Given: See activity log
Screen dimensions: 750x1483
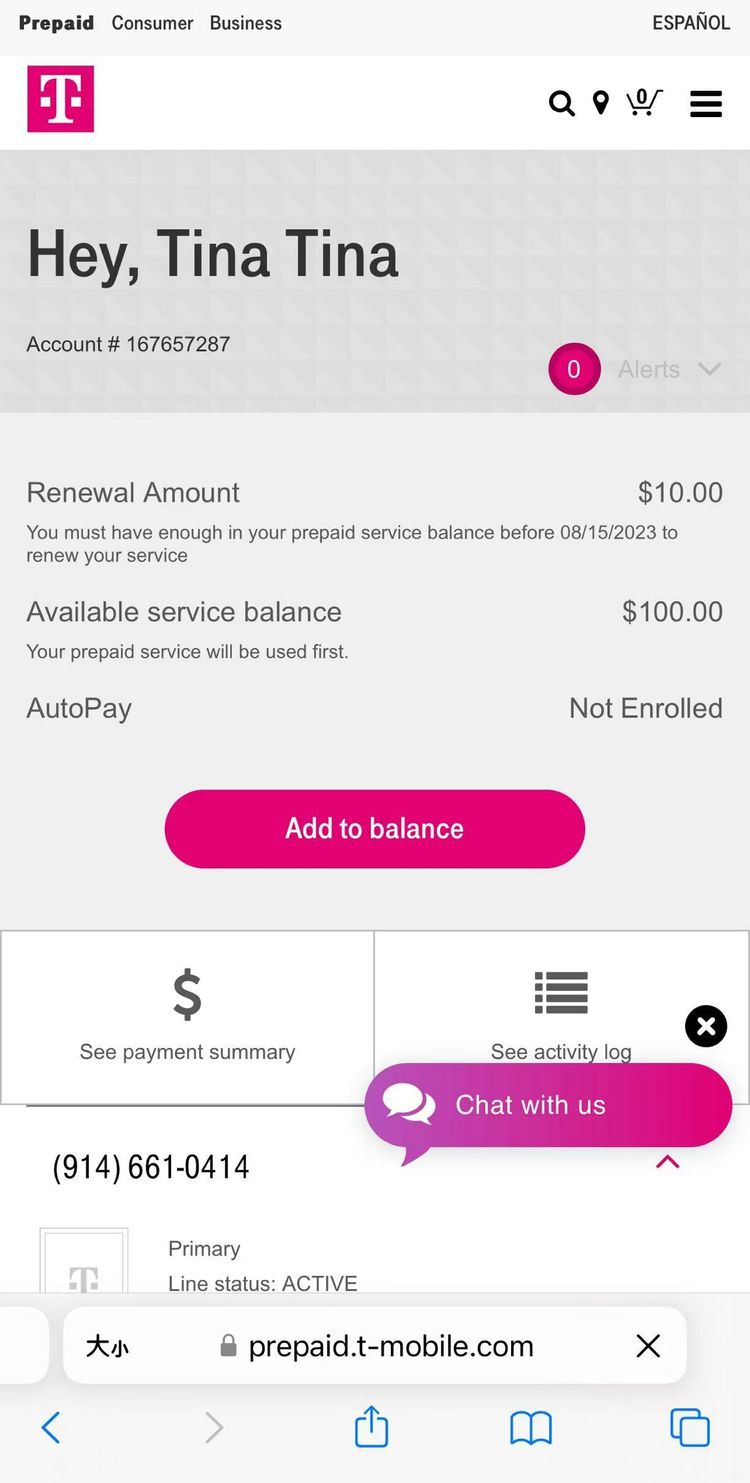Looking at the screenshot, I should pos(561,1000).
